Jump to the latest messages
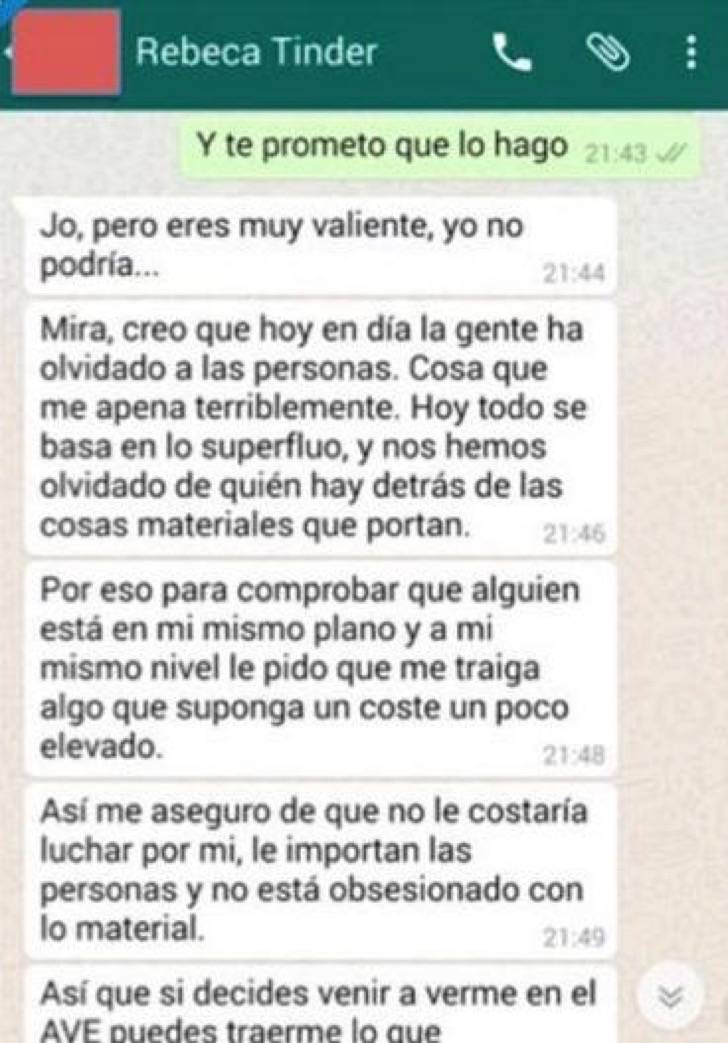This screenshot has height=1043, width=728. coord(672,998)
